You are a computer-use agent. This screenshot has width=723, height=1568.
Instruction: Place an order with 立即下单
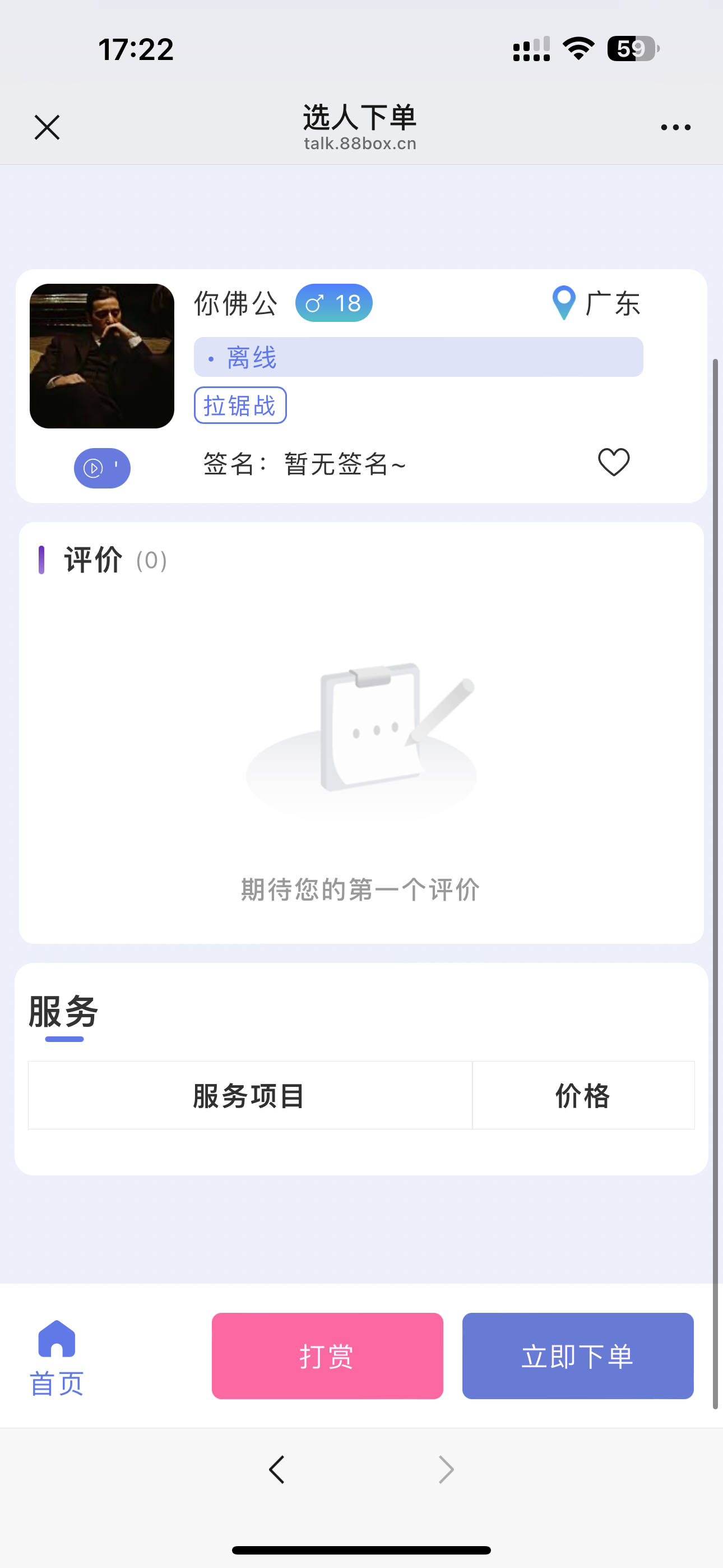[577, 1355]
